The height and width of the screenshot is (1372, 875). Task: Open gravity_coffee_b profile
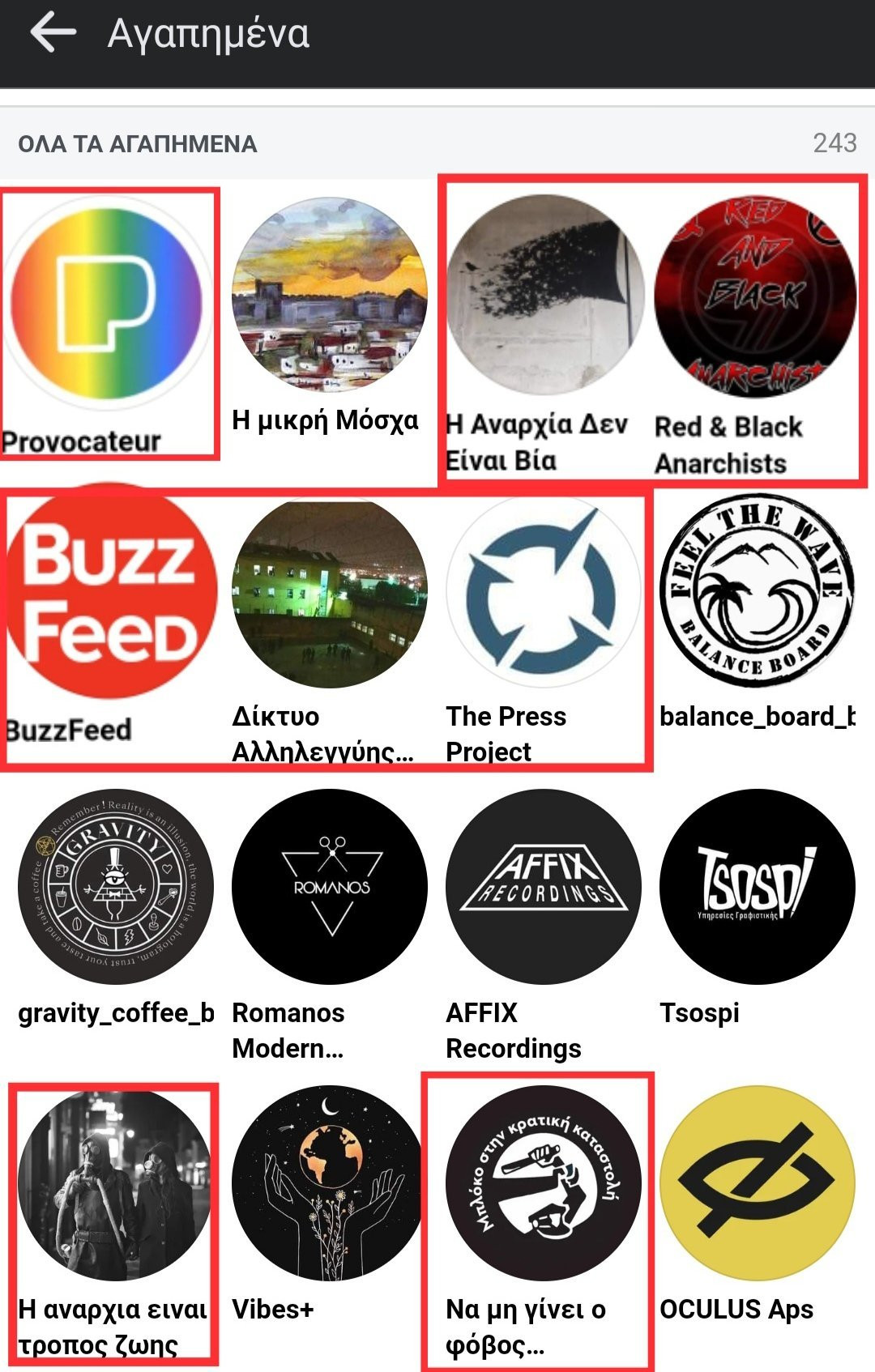click(115, 888)
